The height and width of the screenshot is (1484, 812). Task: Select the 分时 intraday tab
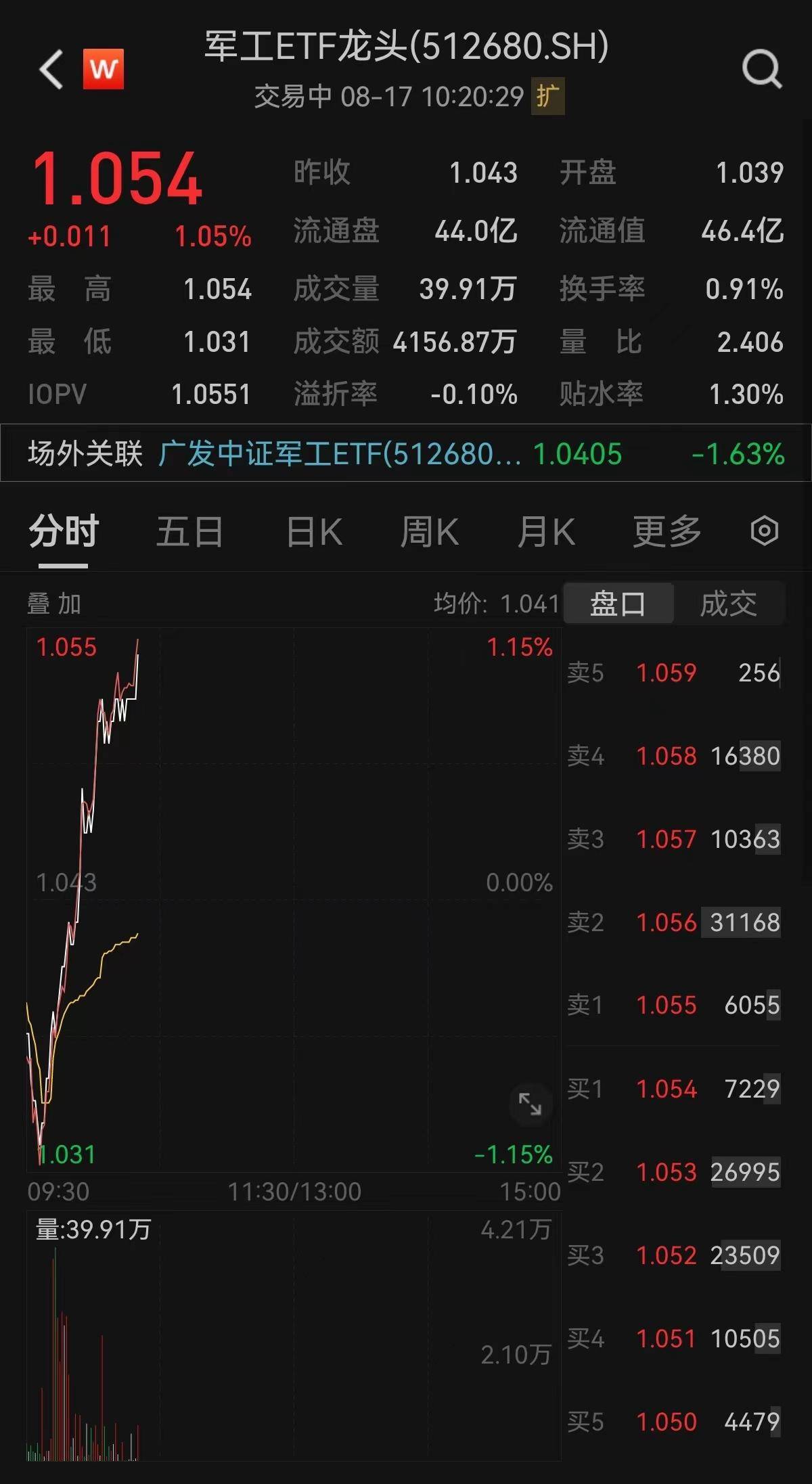(x=61, y=531)
